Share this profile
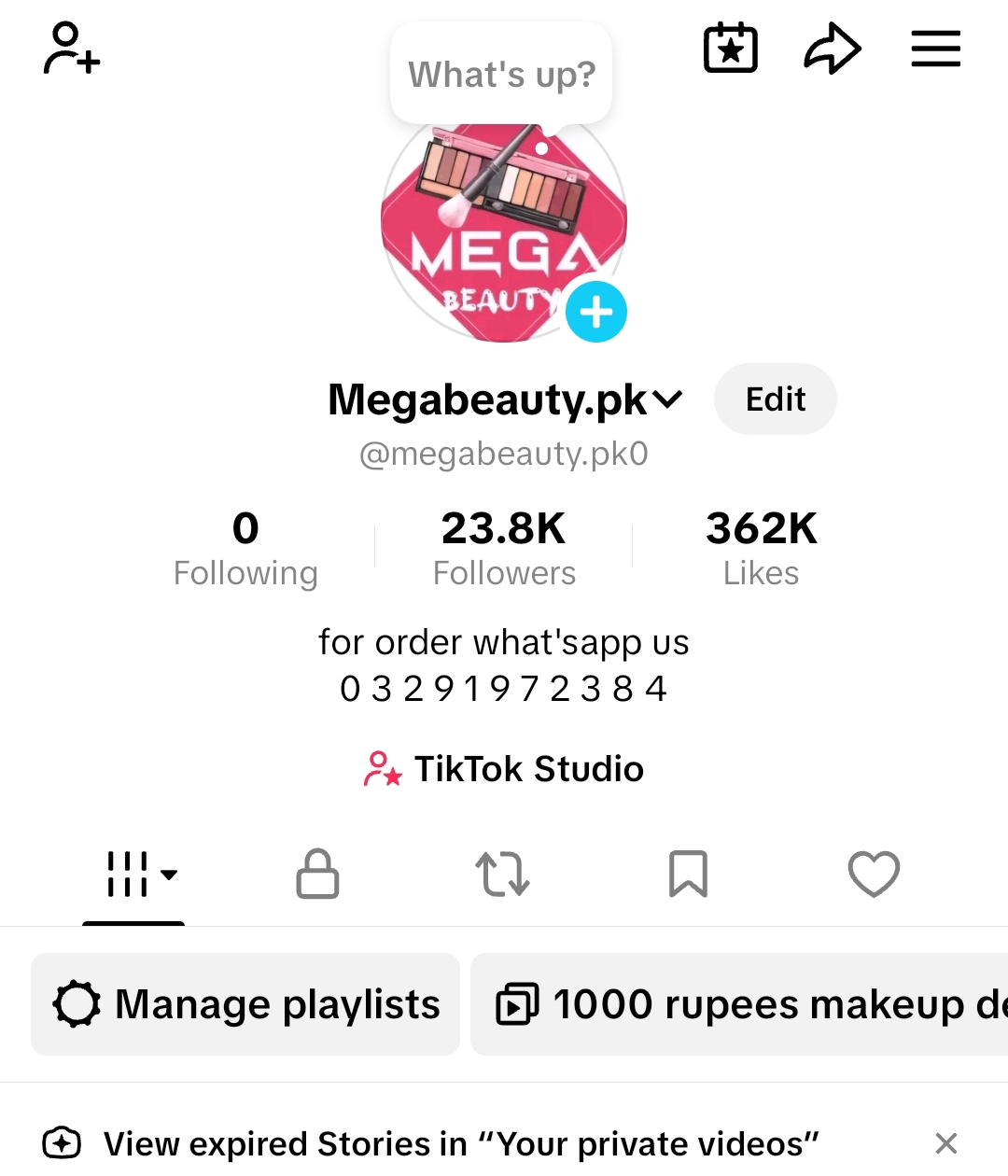The image size is (1008, 1176). pyautogui.click(x=832, y=49)
